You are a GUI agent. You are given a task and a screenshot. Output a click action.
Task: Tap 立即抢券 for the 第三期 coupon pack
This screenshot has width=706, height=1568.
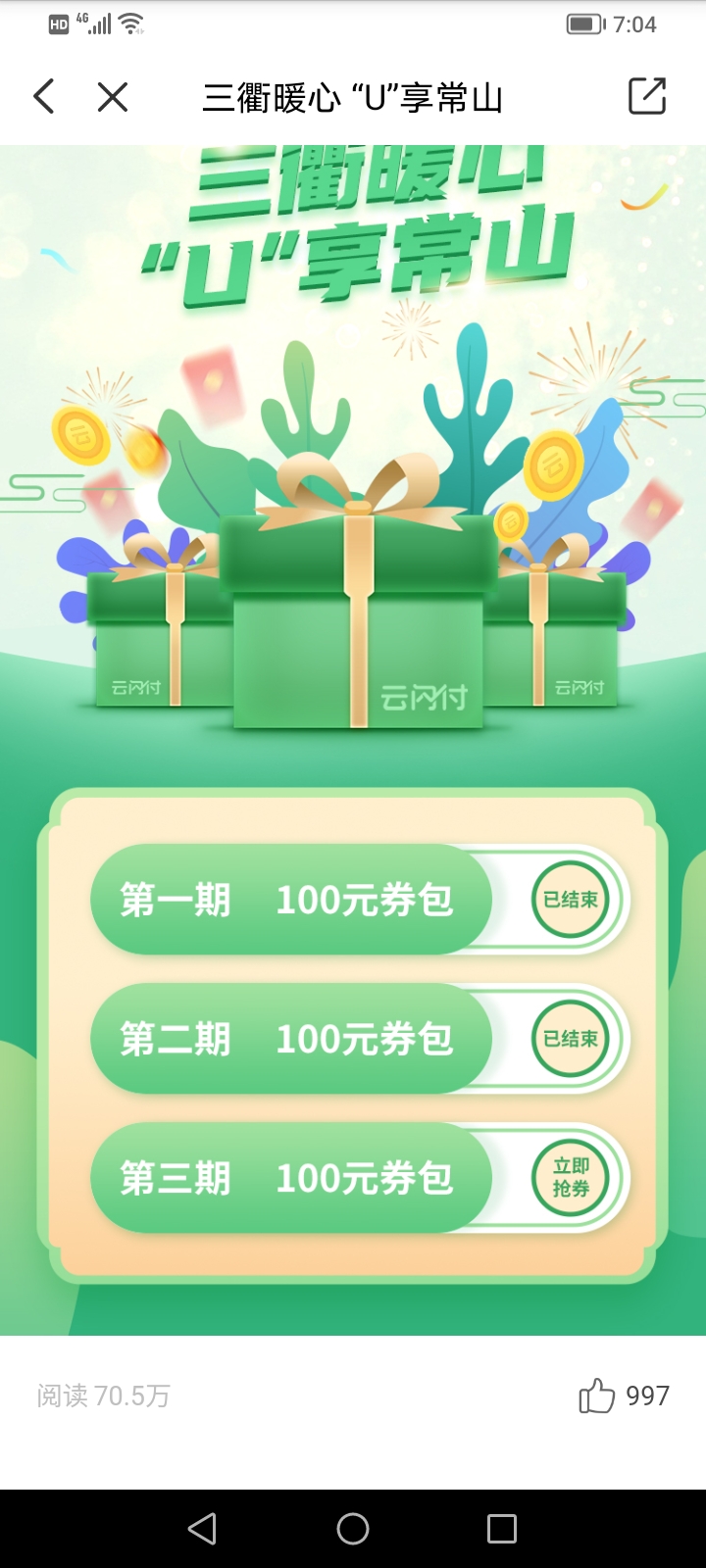point(571,1177)
